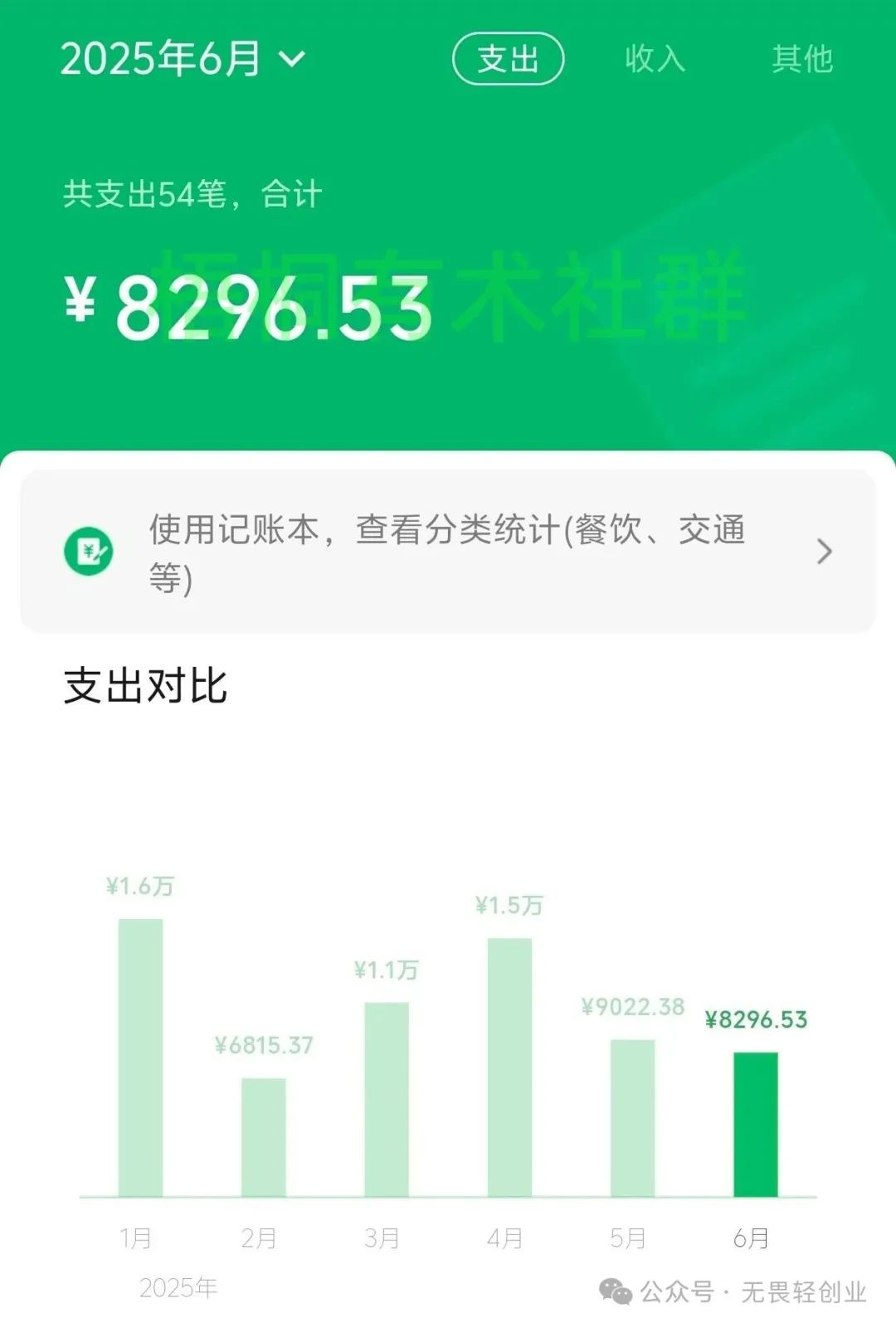896x1328 pixels.
Task: Tap the right chevron on the 记账本 card
Action: 823,552
